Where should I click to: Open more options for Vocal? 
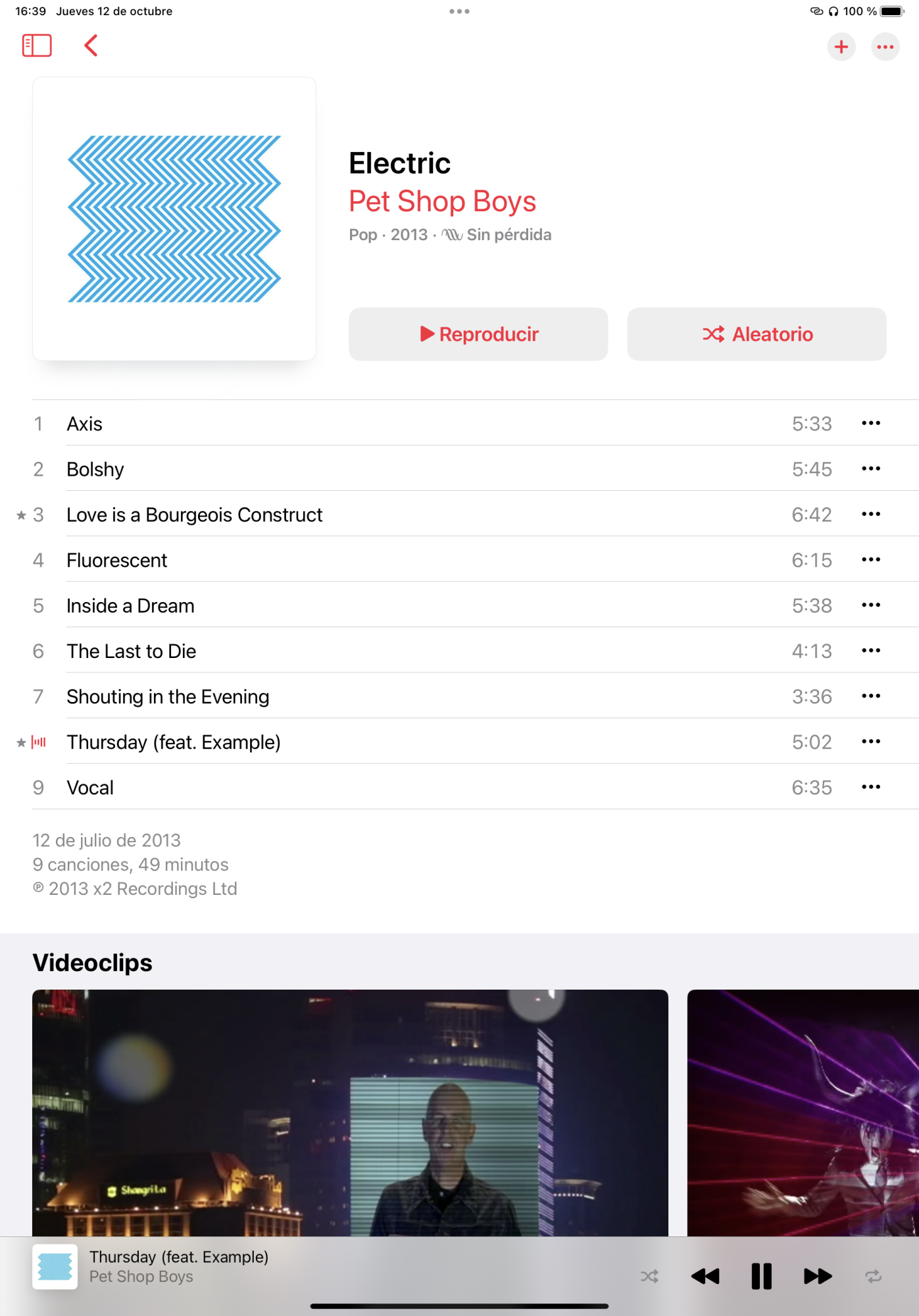coord(870,787)
